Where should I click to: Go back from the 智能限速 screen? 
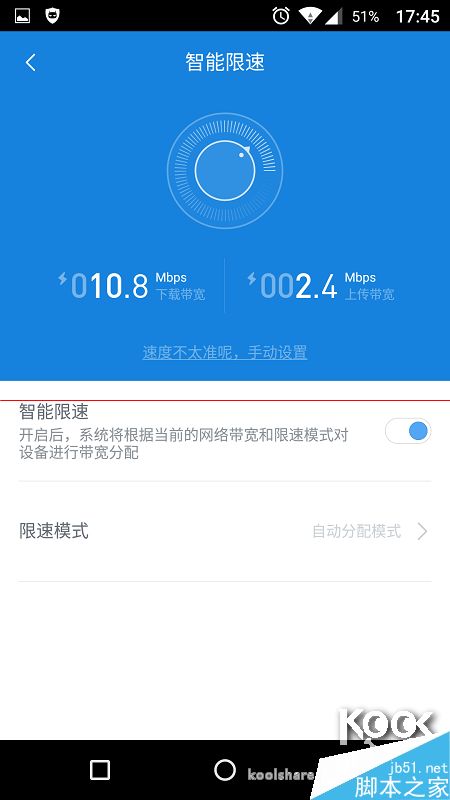pos(31,63)
